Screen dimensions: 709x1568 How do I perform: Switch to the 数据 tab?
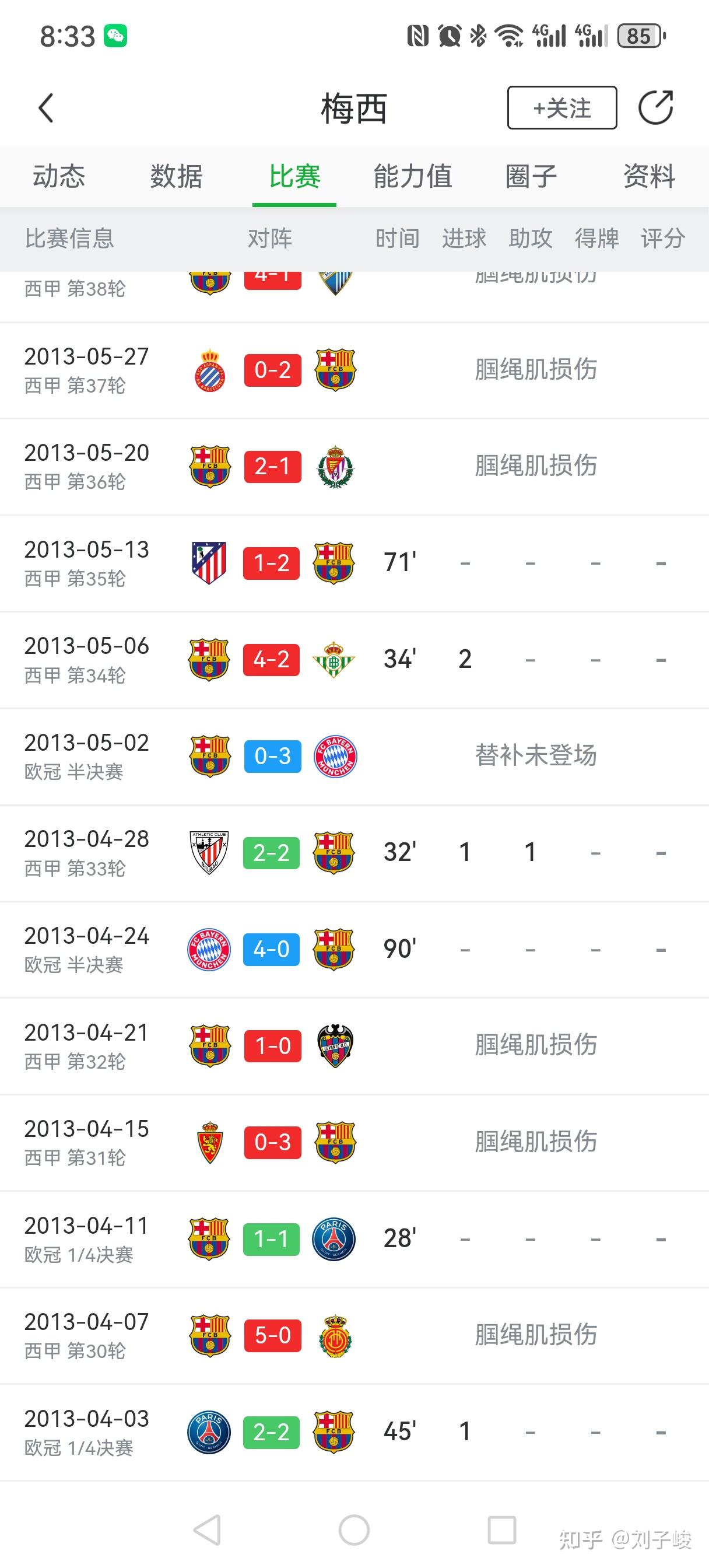click(x=176, y=177)
